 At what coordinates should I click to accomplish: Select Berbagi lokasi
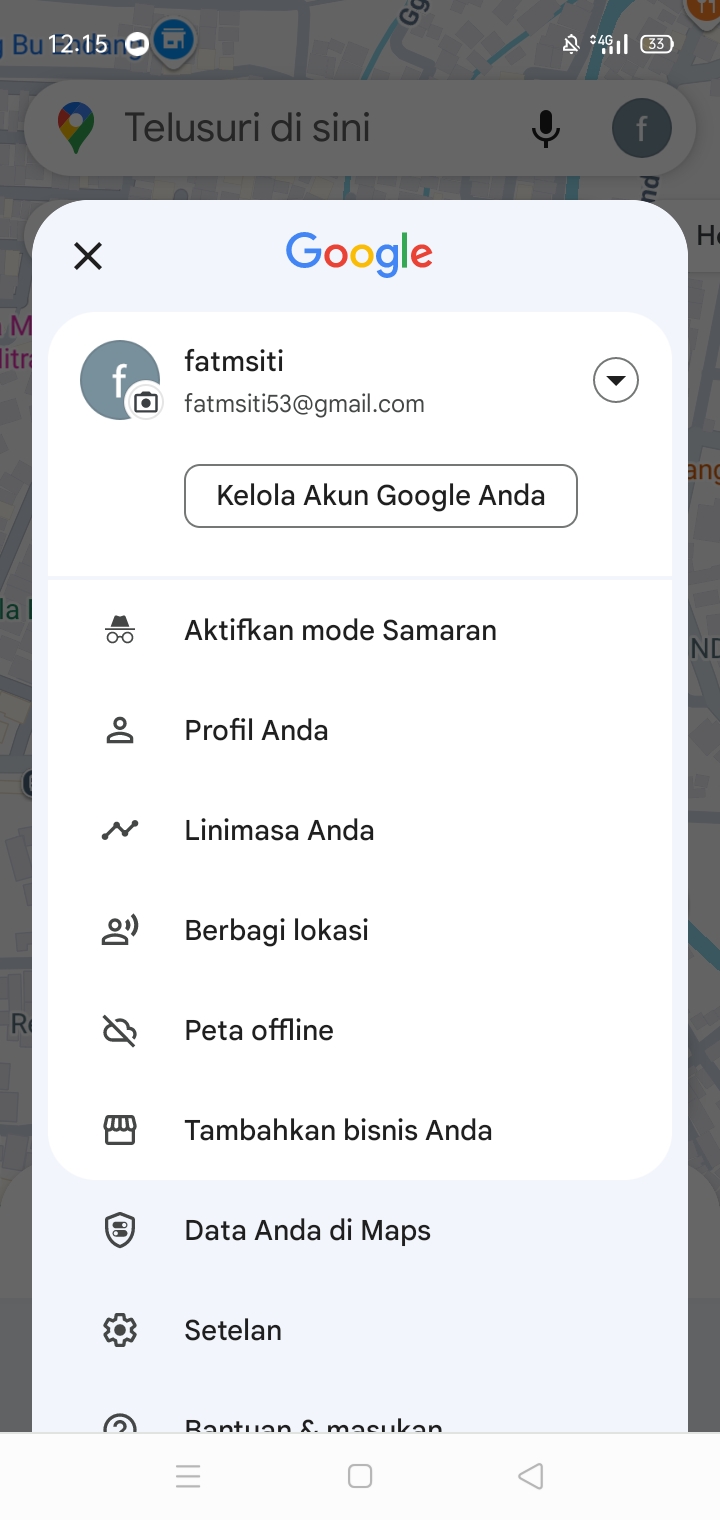360,930
